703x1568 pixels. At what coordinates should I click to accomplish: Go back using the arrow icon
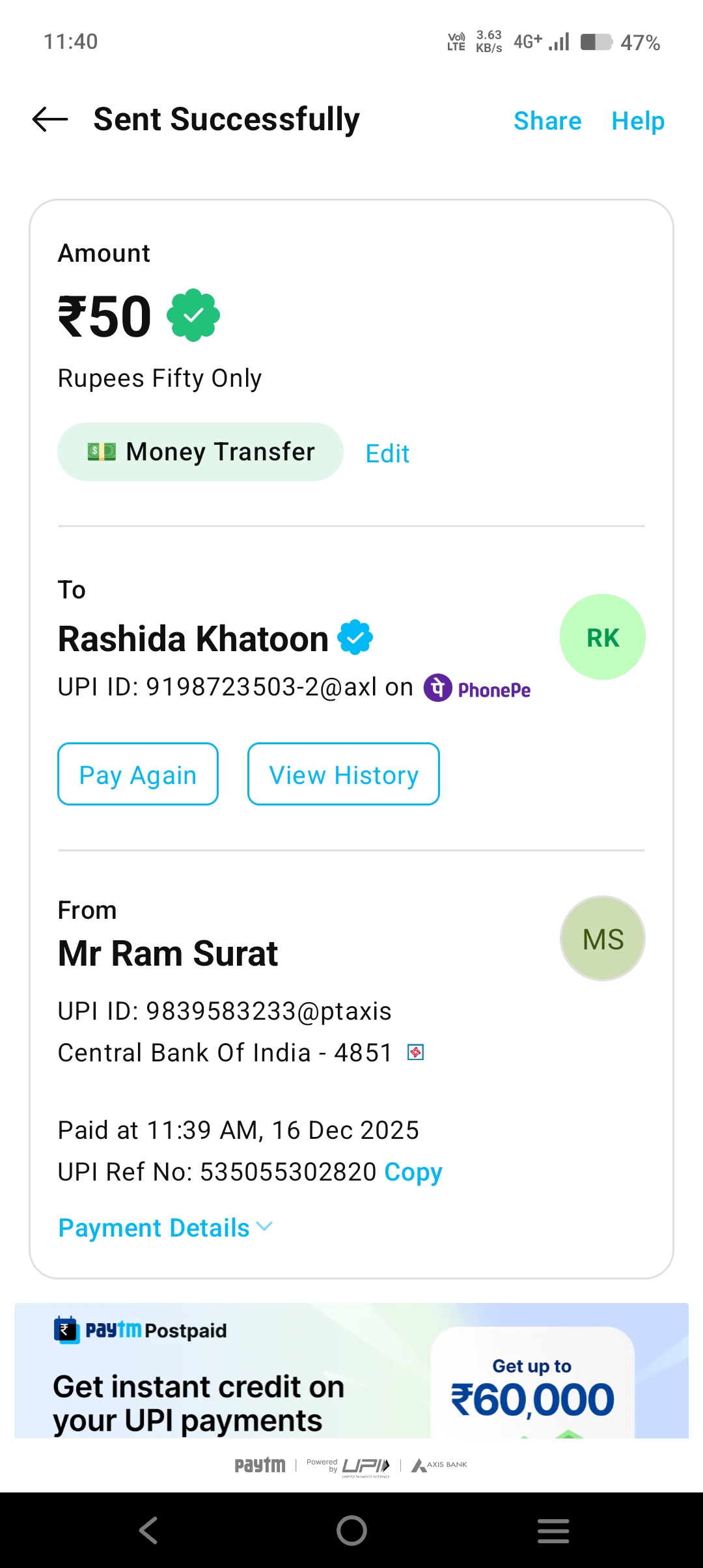(x=50, y=120)
